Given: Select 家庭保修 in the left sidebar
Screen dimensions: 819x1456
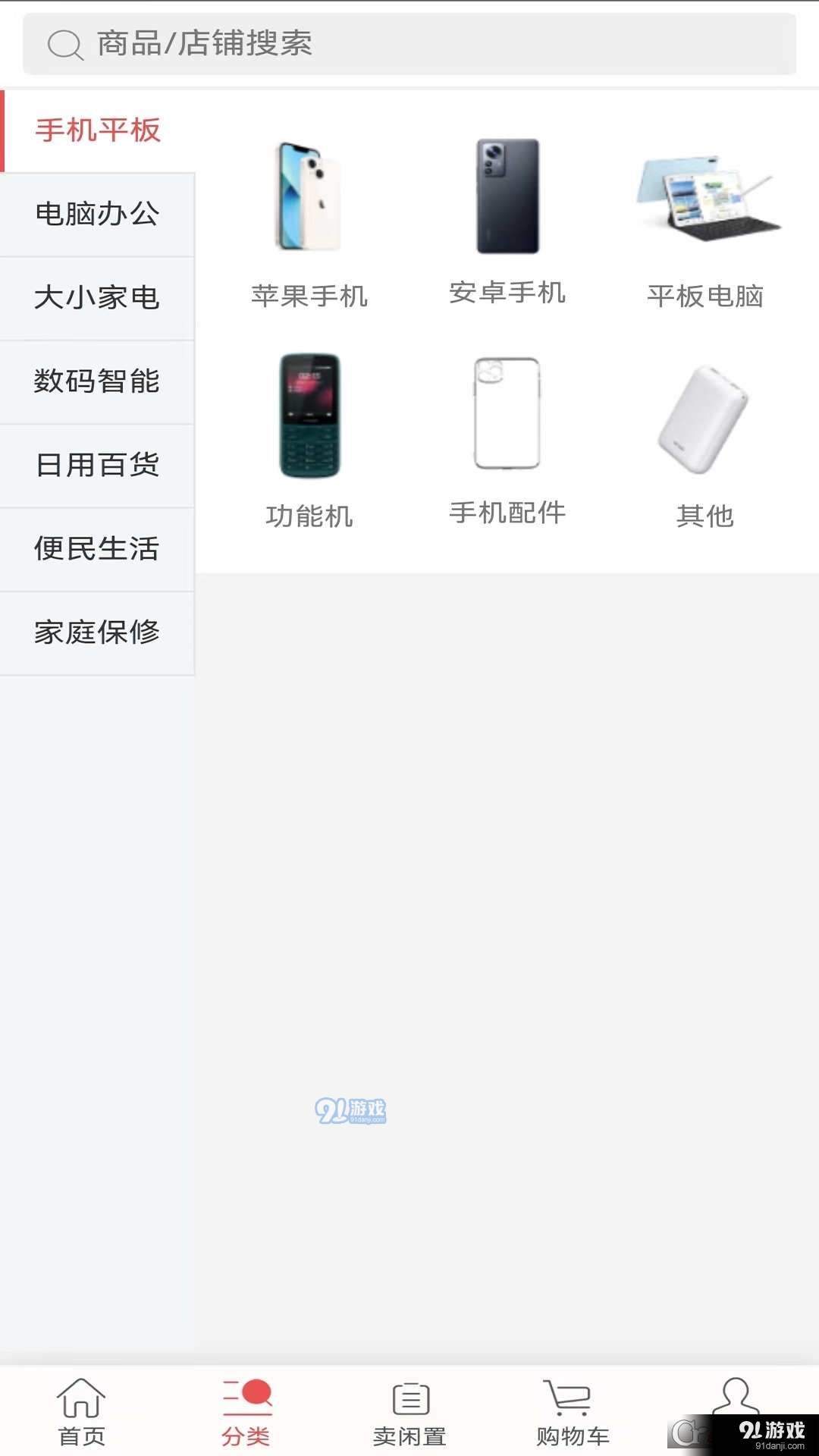Looking at the screenshot, I should [98, 632].
